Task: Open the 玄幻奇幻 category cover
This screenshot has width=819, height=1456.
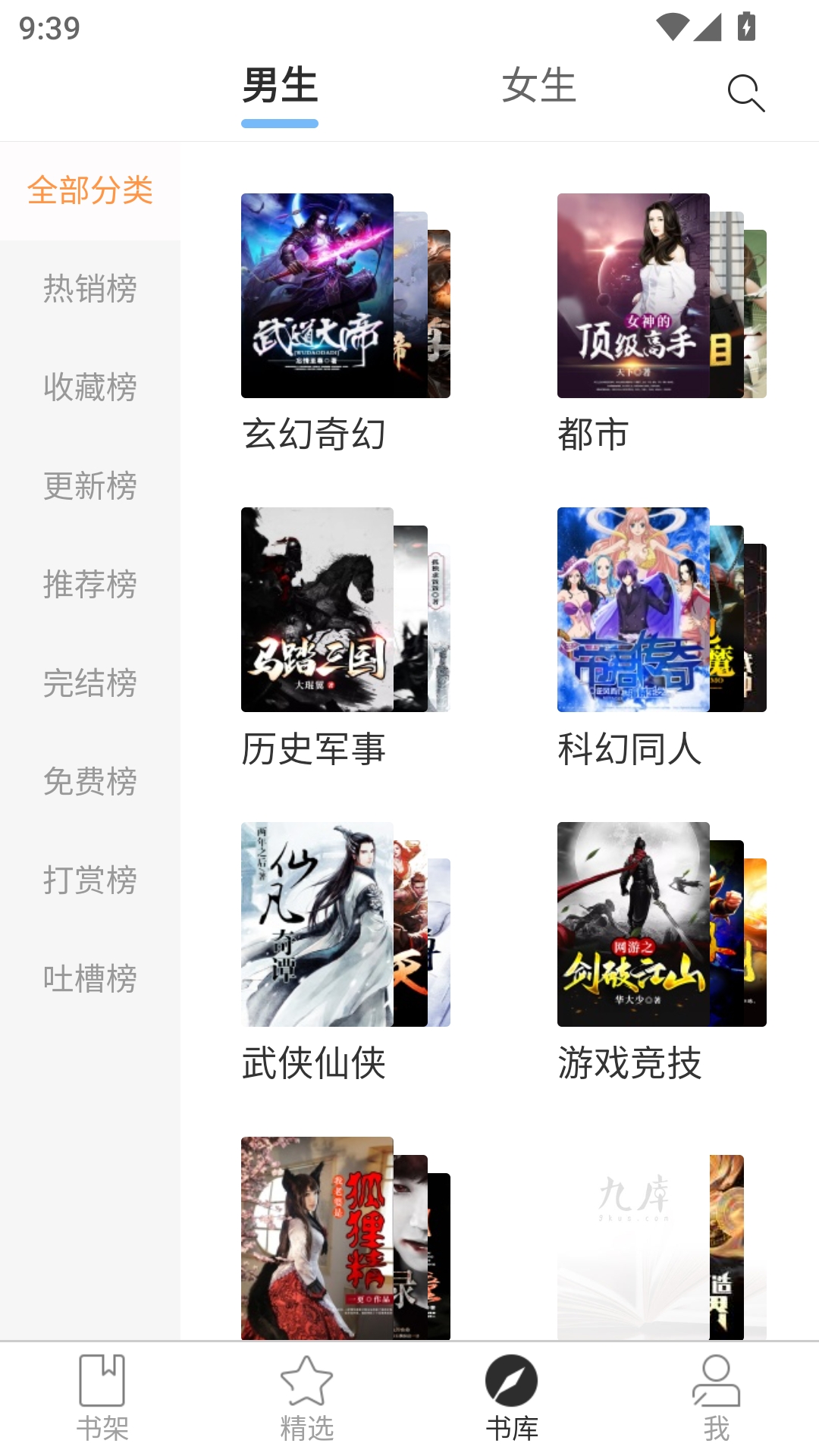Action: [318, 296]
